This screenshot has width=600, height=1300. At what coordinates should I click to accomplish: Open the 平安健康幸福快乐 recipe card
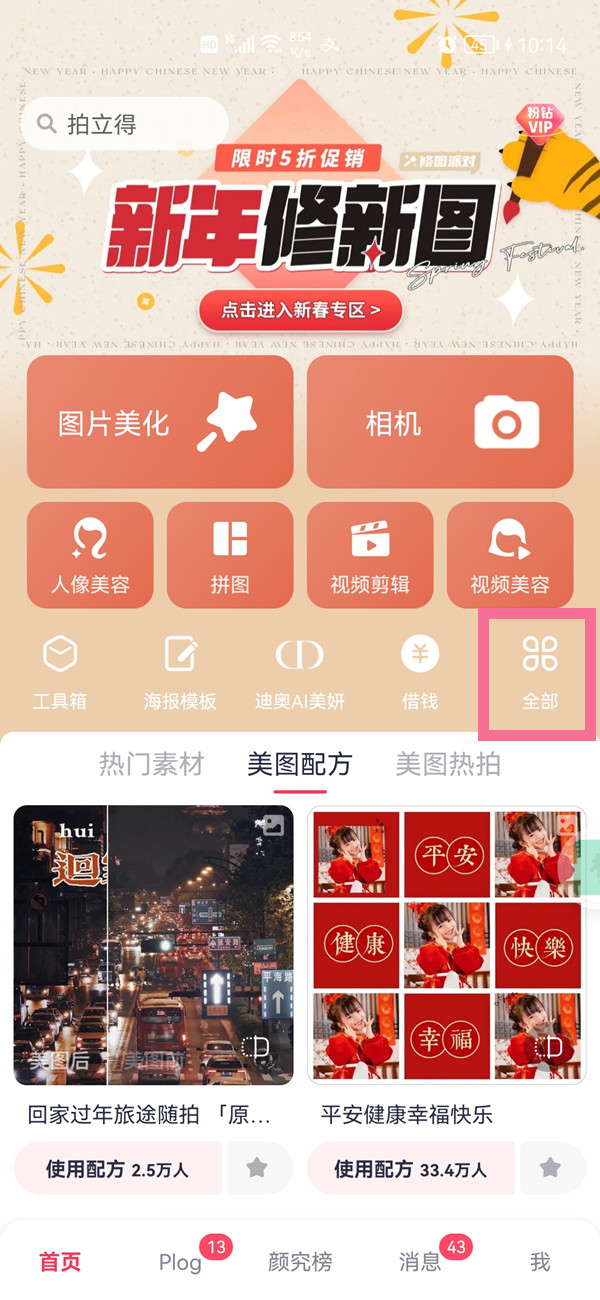pos(447,945)
